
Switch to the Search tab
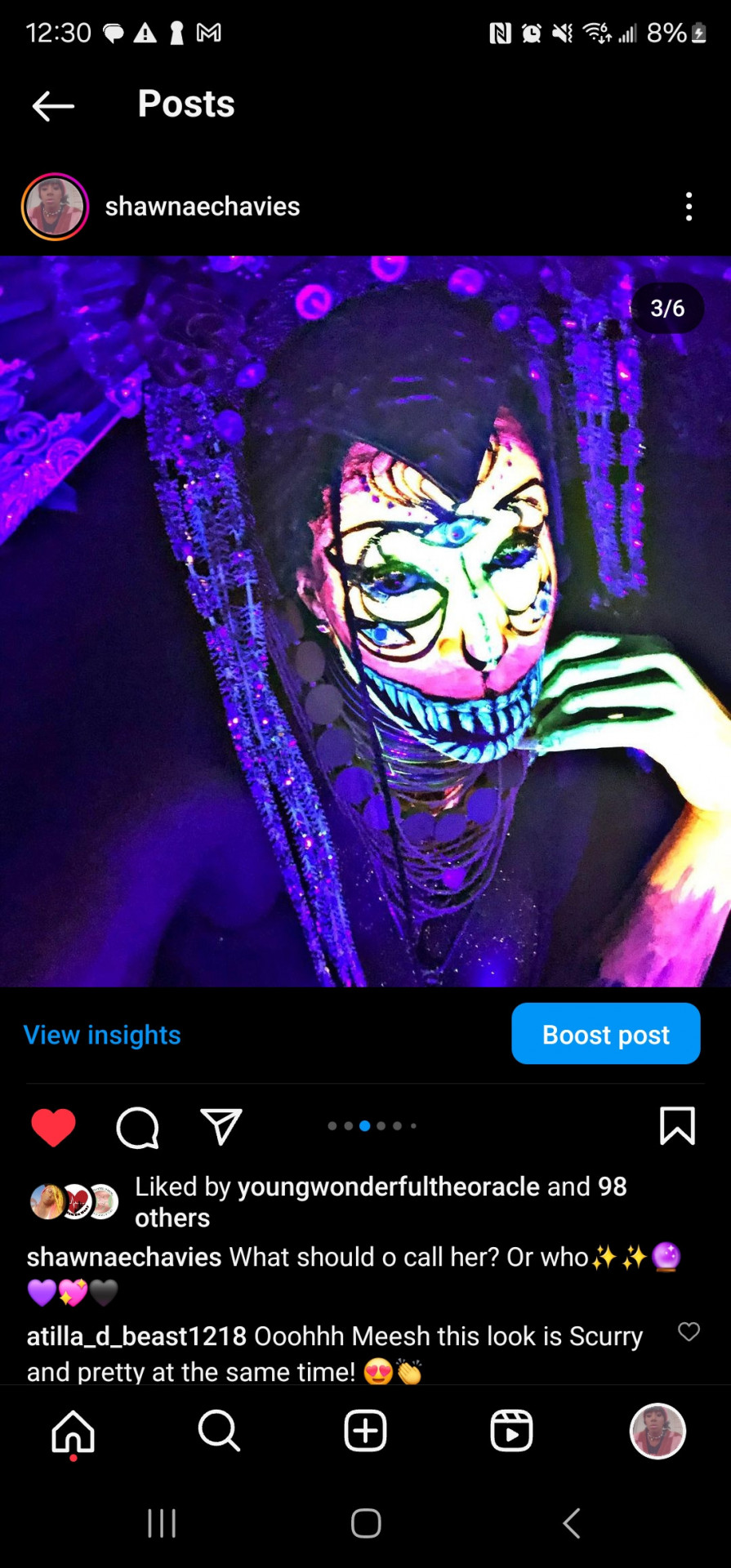pos(219,1431)
